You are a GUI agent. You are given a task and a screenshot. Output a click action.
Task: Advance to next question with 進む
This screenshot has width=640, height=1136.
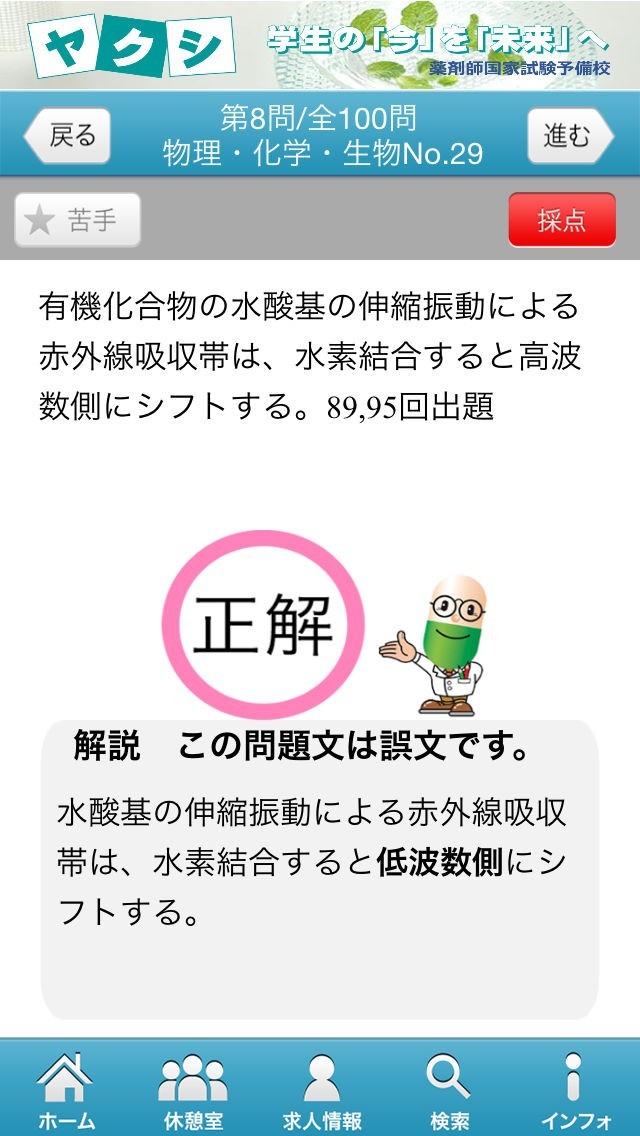(570, 135)
